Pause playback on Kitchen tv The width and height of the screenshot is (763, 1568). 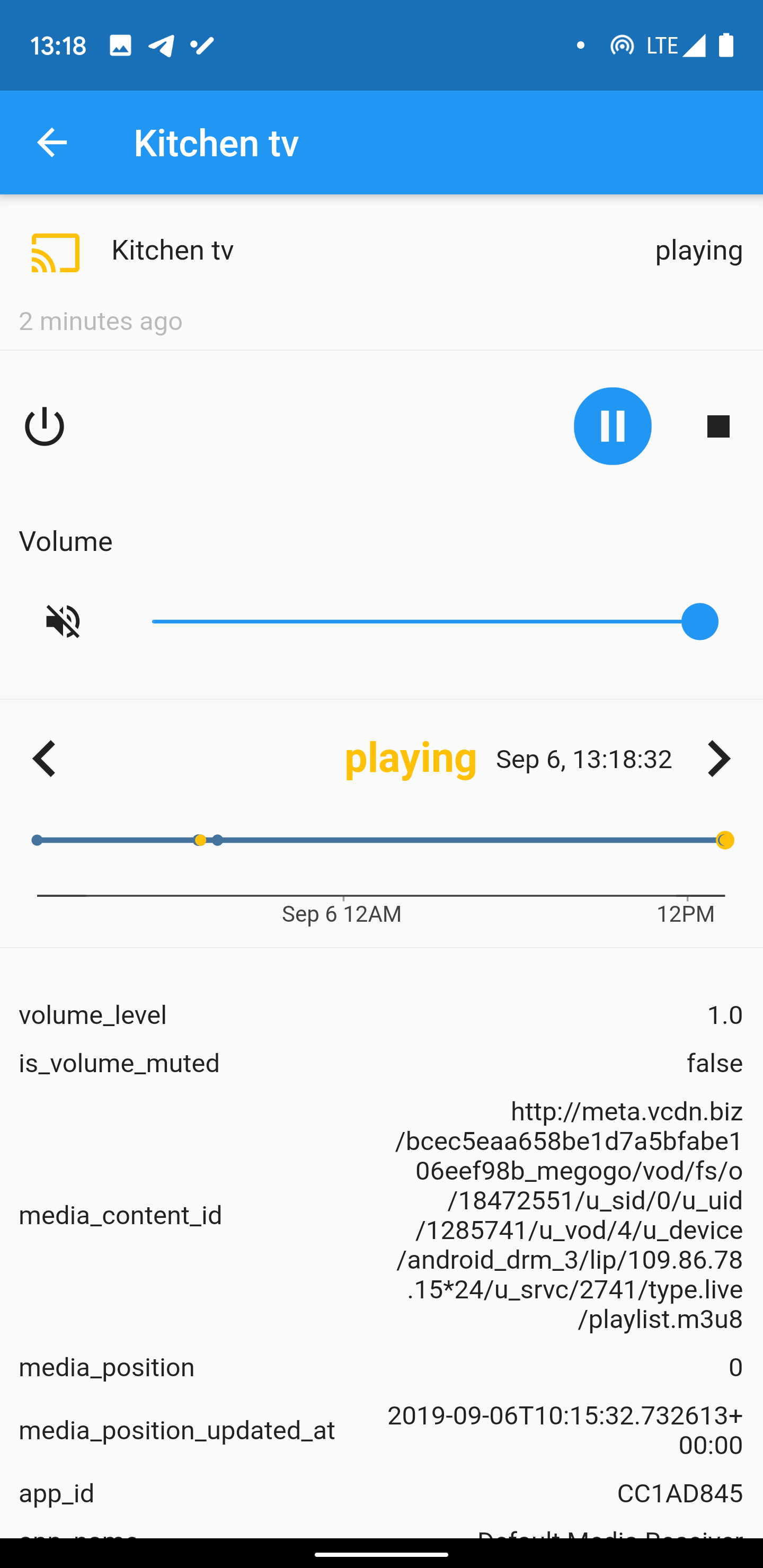pyautogui.click(x=612, y=426)
